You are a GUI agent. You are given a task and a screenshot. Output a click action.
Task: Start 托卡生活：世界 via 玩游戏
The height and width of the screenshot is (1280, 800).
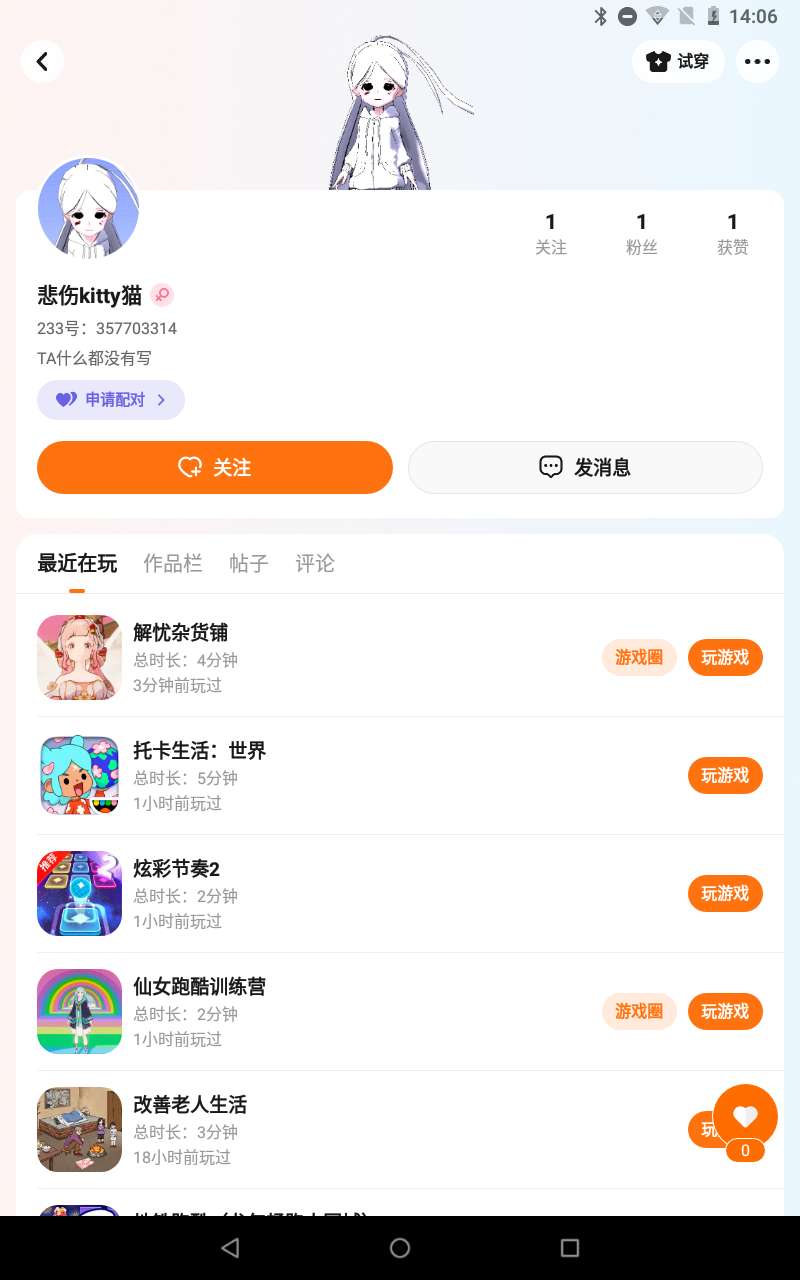(x=725, y=776)
